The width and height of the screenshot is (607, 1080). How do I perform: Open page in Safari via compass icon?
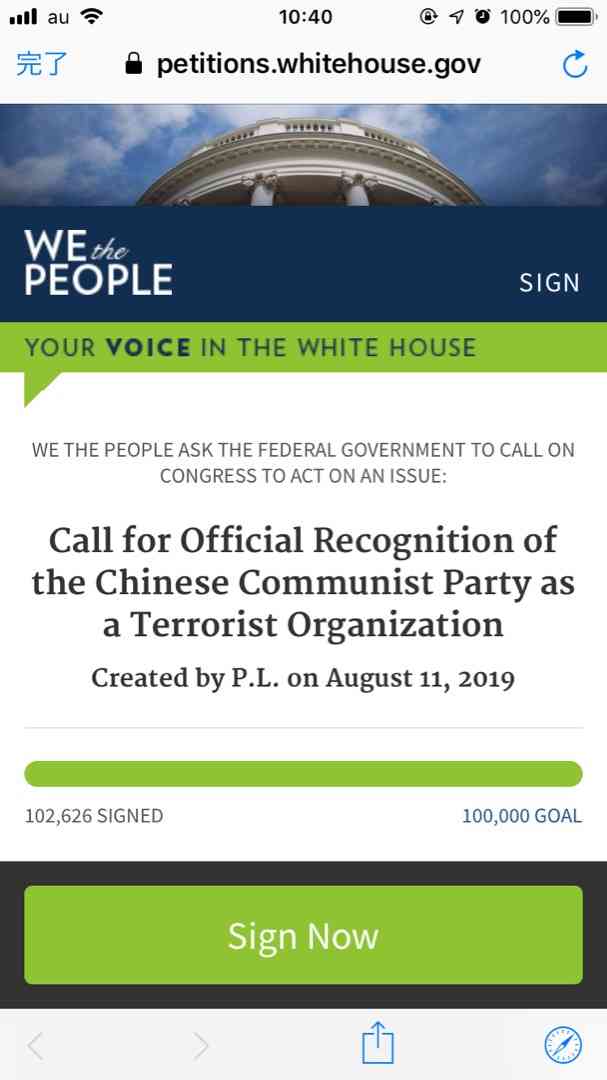click(562, 1045)
